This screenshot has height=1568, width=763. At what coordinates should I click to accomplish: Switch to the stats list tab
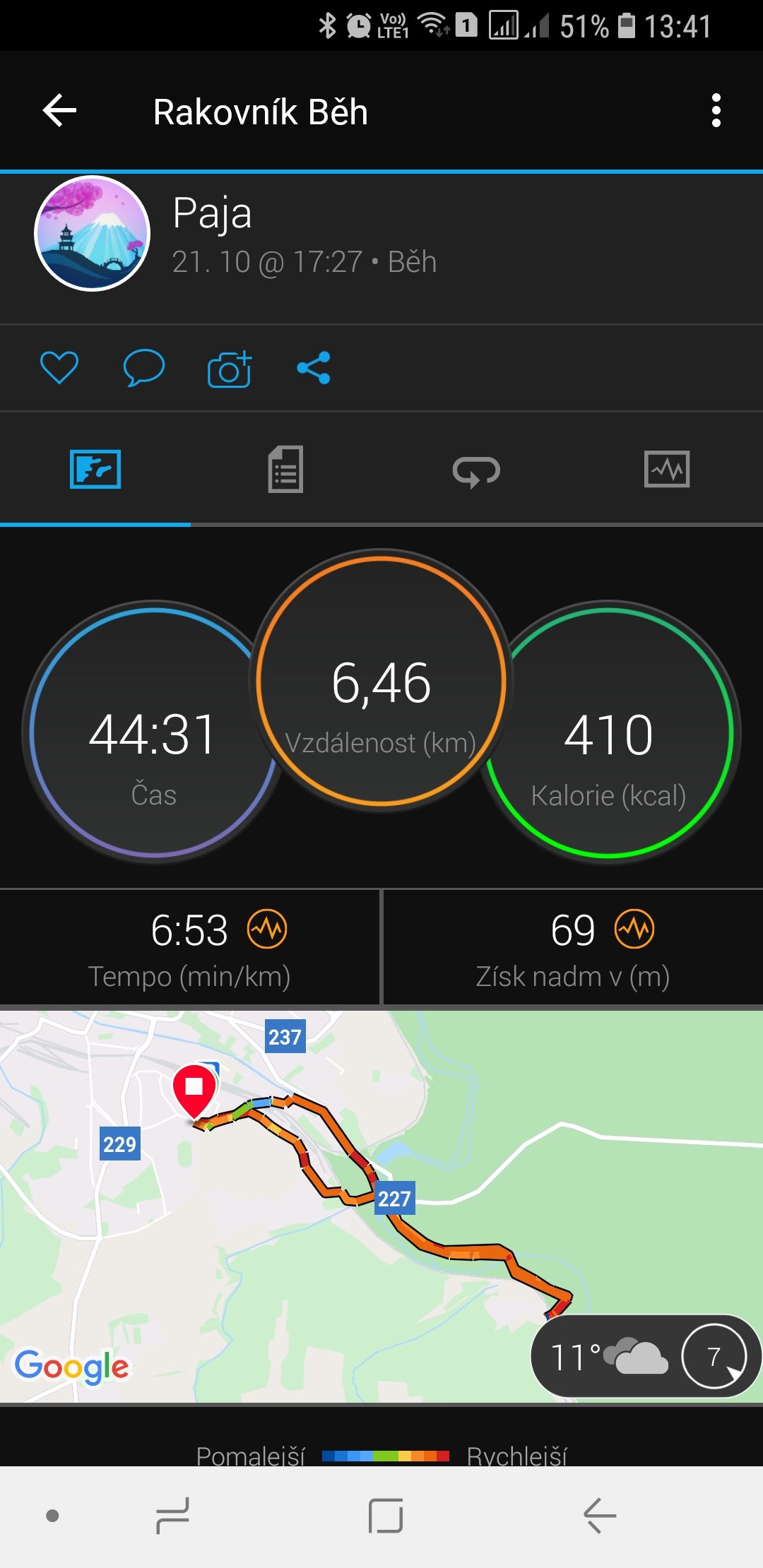coord(286,470)
